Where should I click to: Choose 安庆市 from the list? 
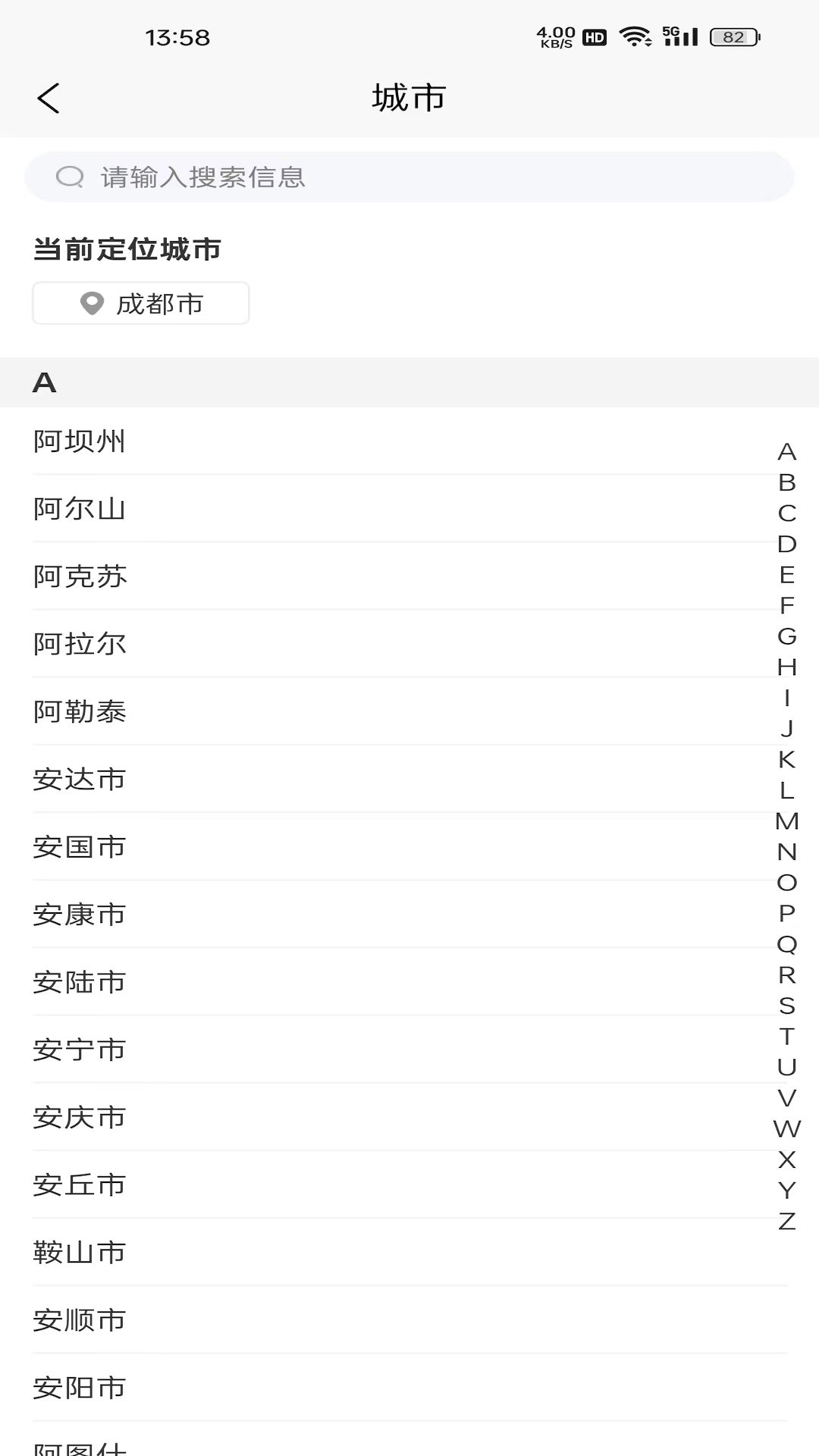pos(80,1117)
